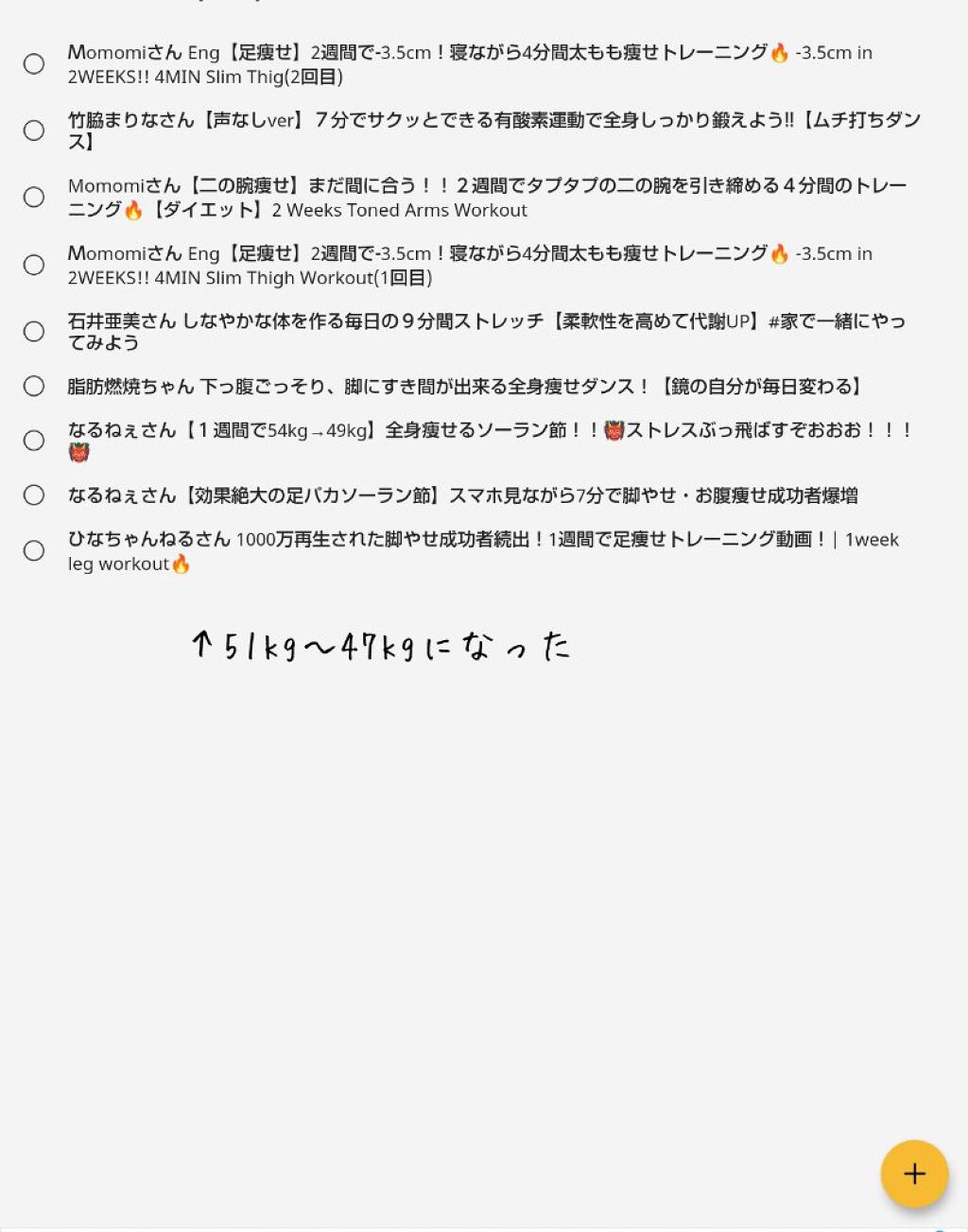Mark なるねぇ 足パカソーラン節 task as done
The image size is (968, 1232).
(34, 495)
